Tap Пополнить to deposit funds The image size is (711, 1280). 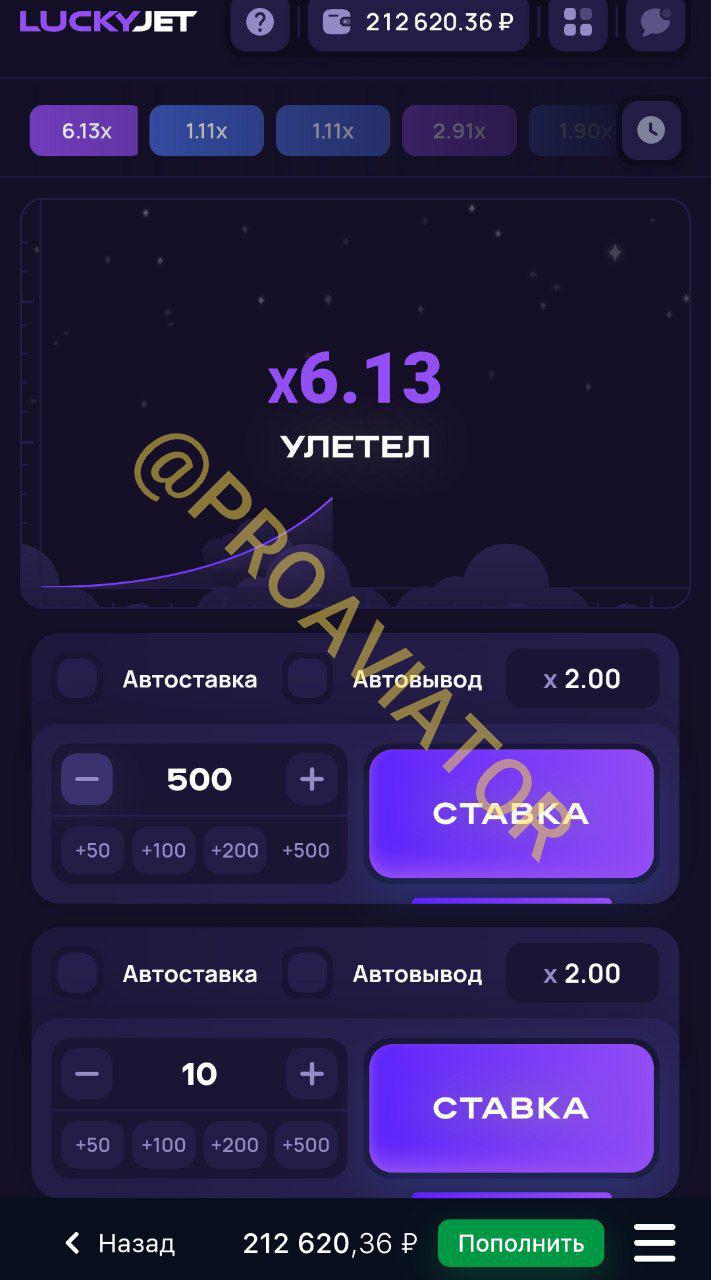pos(521,1243)
